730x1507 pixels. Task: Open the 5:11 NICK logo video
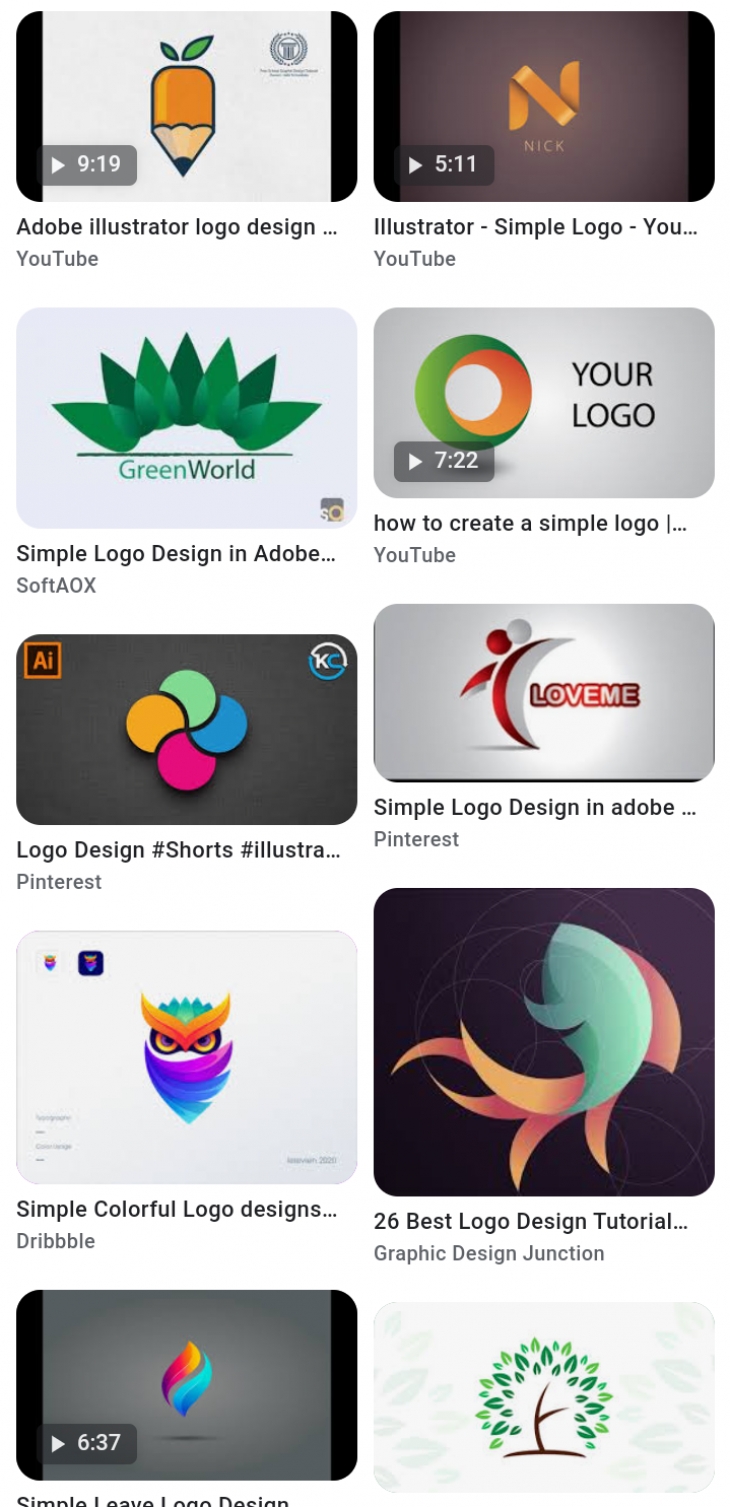point(544,107)
